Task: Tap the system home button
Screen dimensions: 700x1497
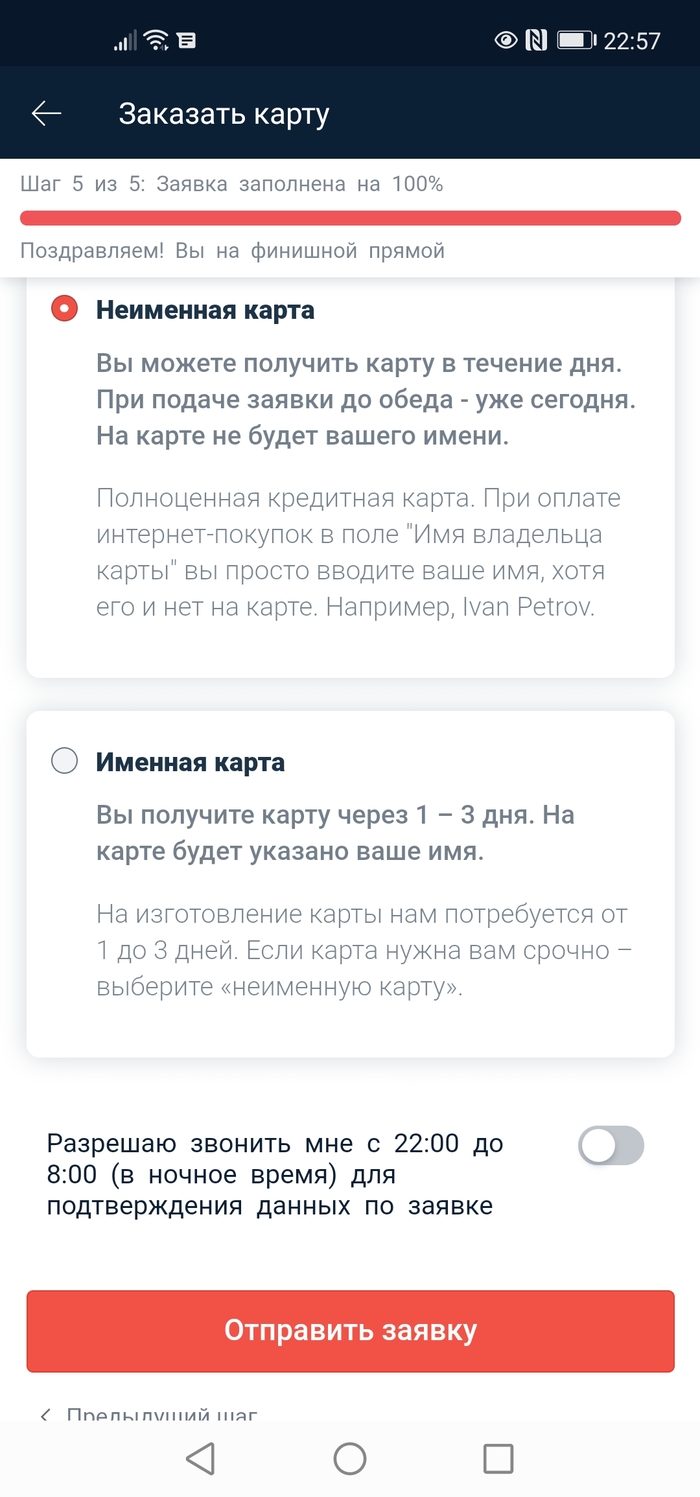Action: click(350, 1459)
